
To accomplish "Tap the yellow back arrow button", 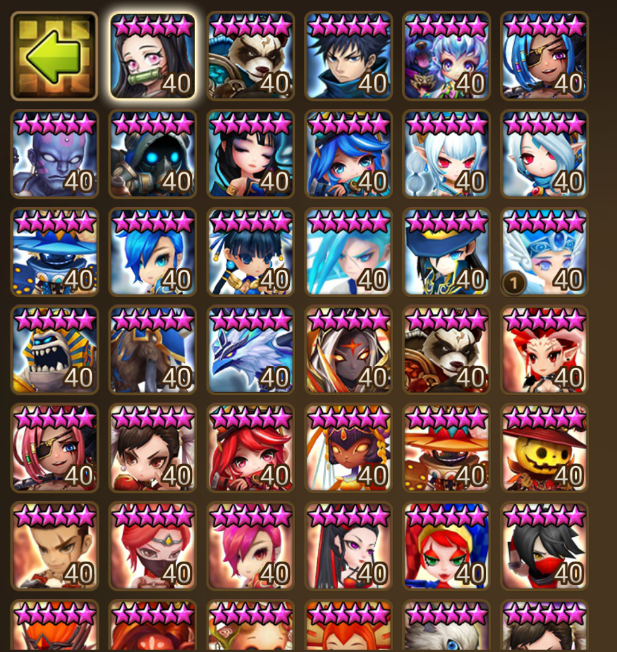I will click(x=54, y=56).
